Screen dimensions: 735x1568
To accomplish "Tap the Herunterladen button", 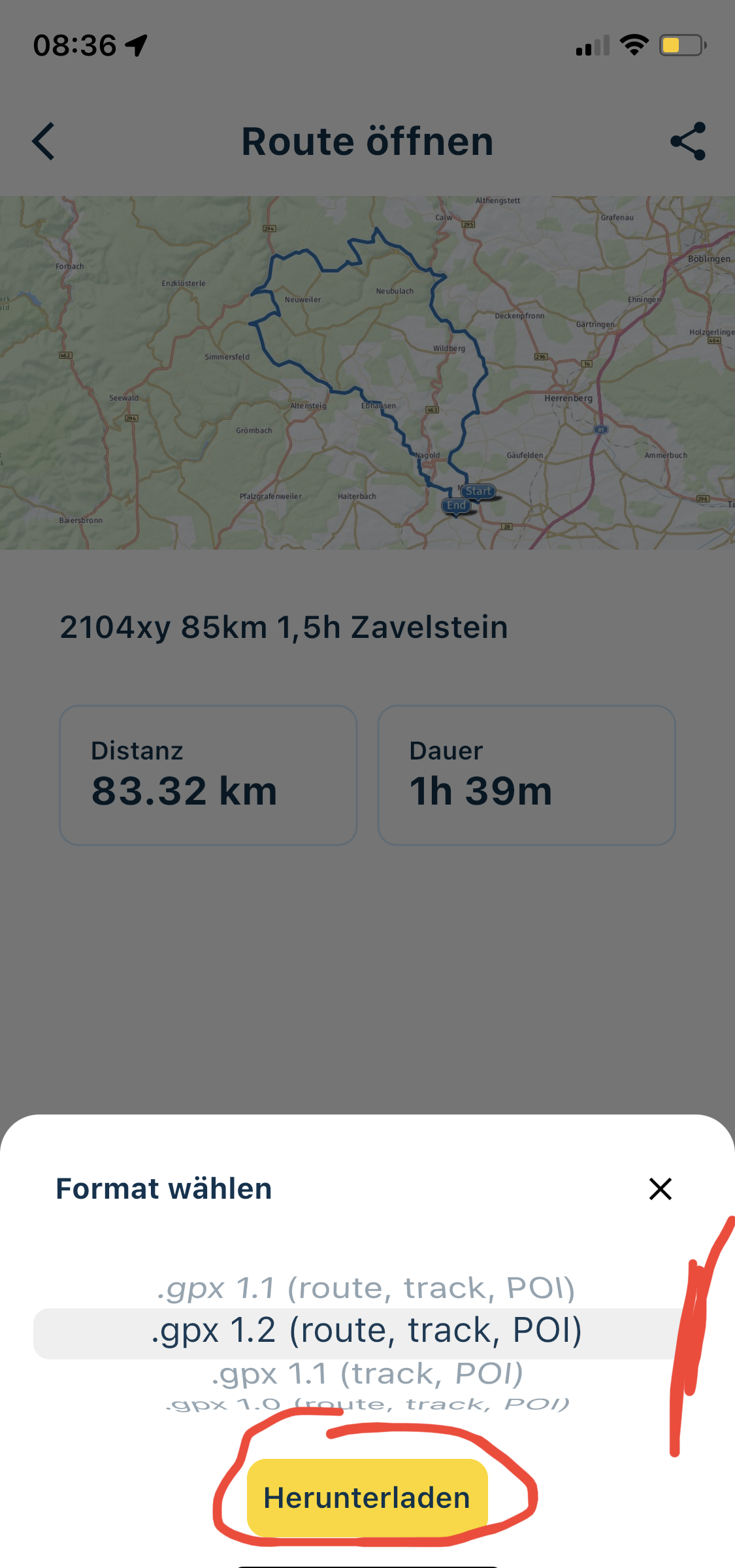I will click(367, 1497).
